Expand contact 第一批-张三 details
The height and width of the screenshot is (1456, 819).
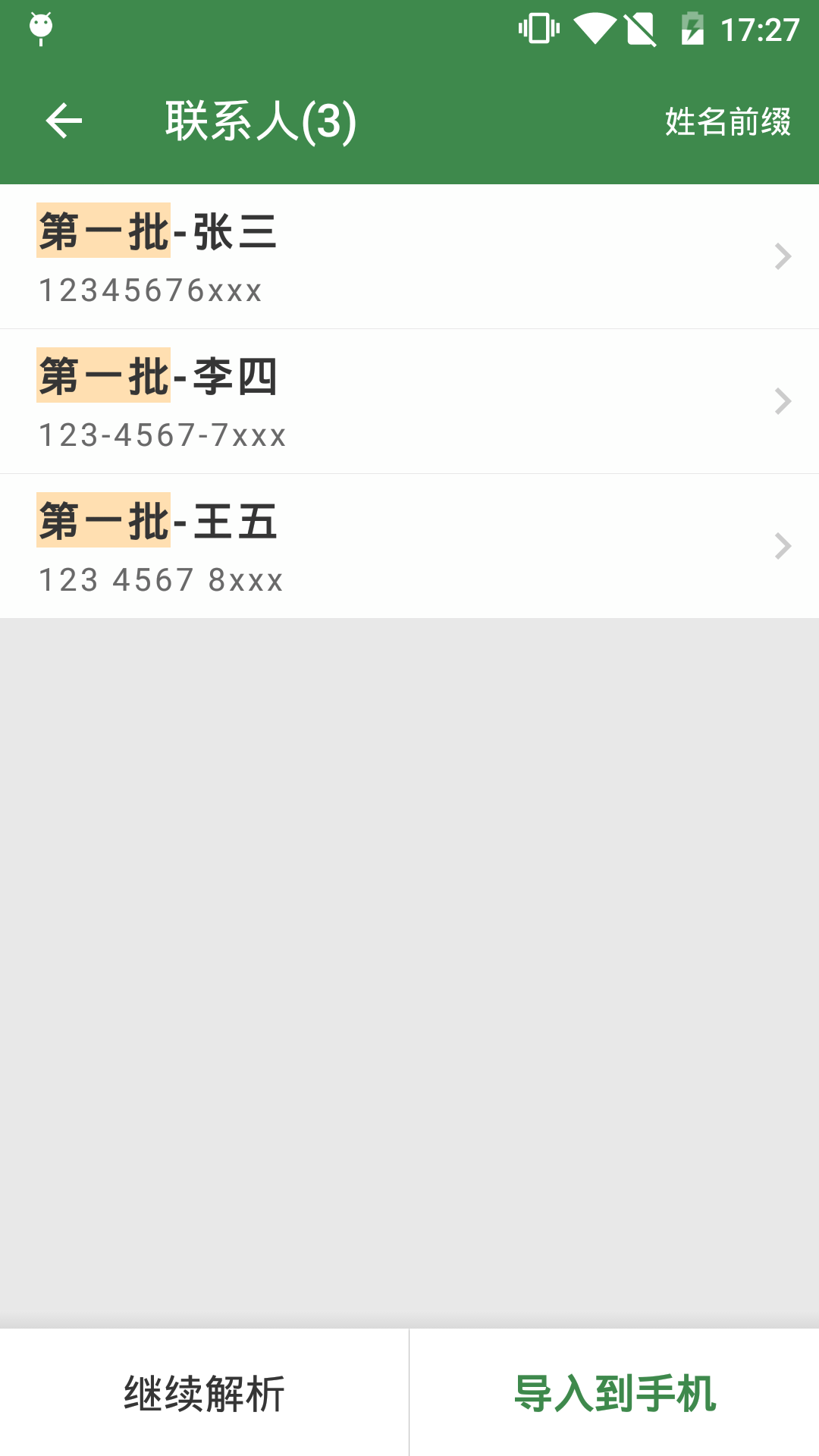(782, 256)
